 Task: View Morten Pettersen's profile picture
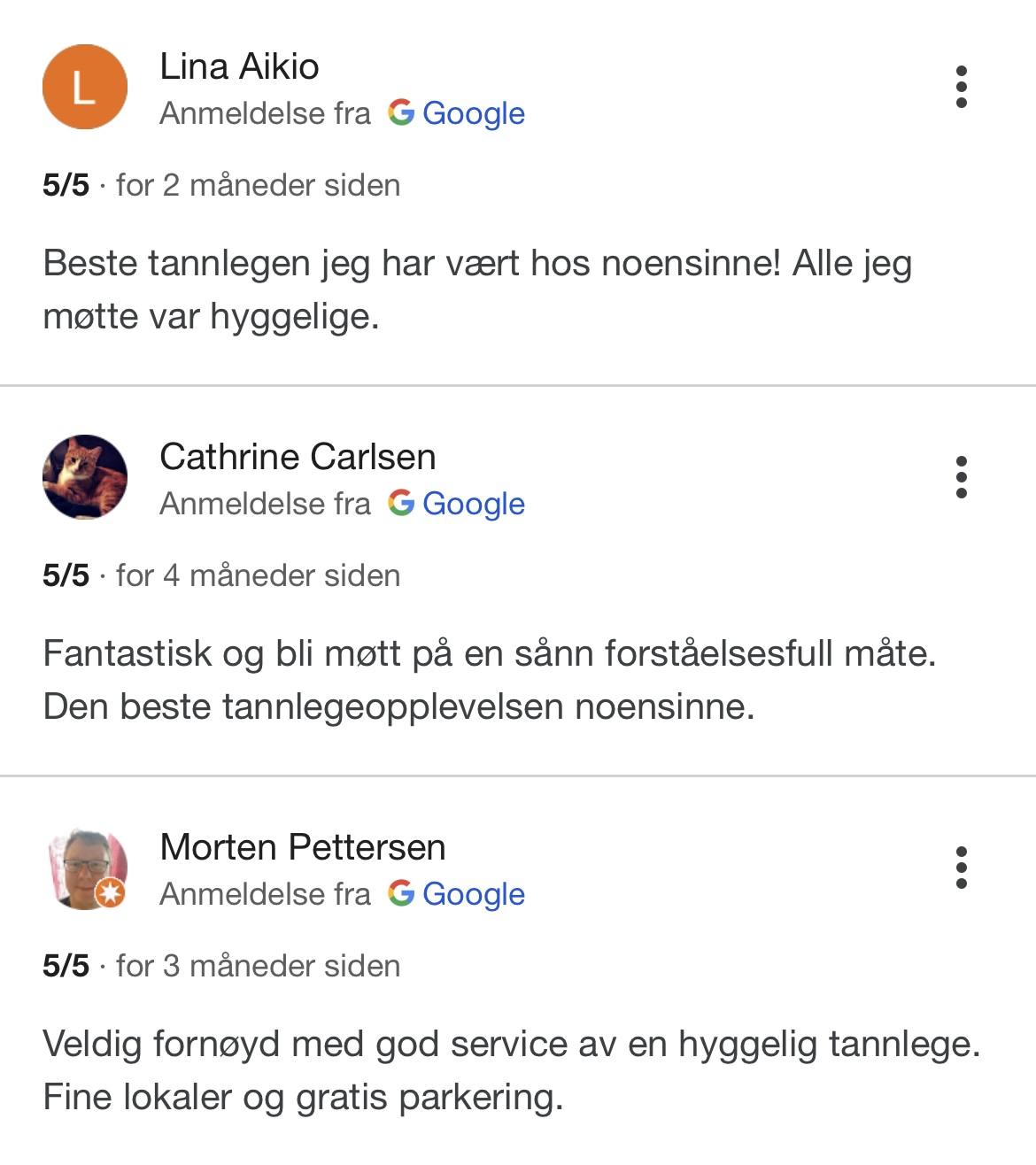coord(85,868)
